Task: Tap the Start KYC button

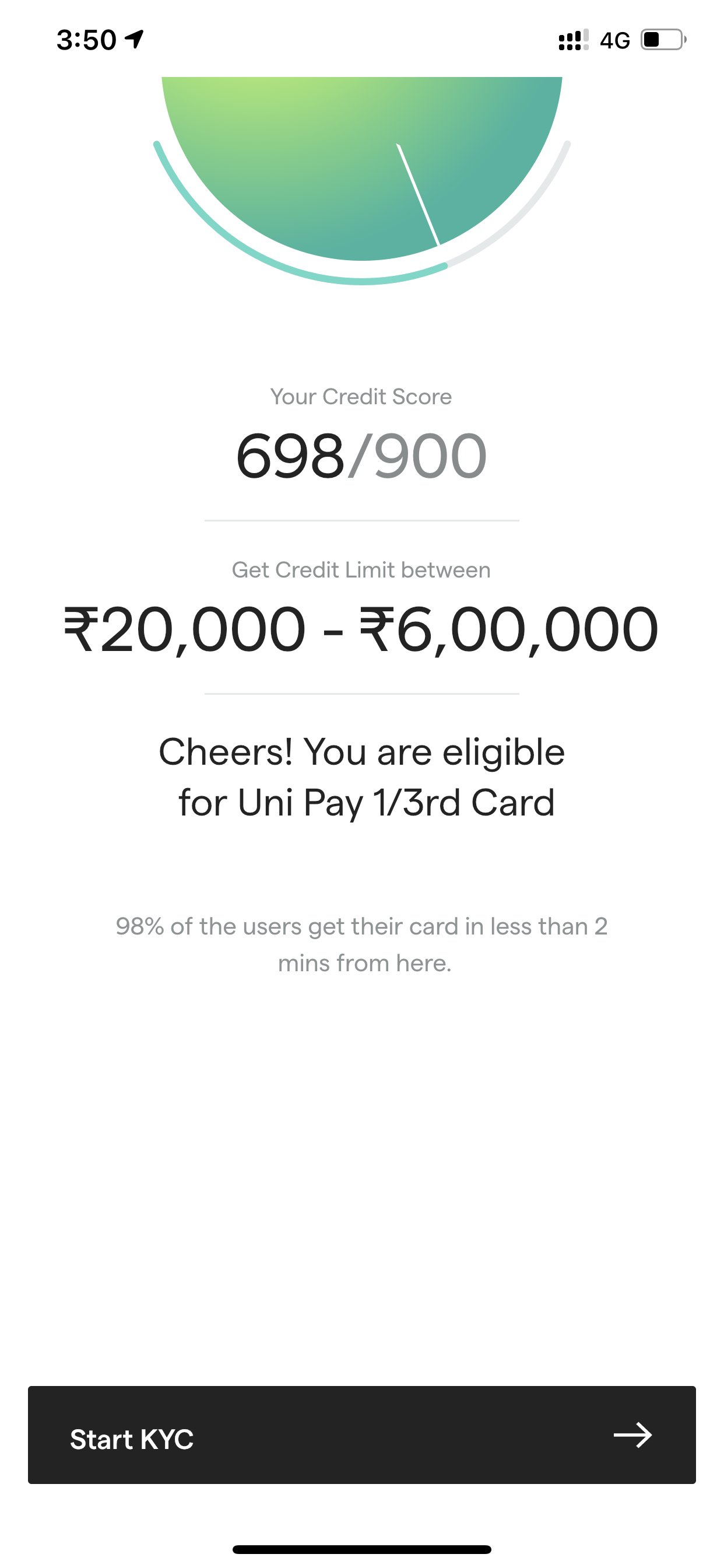Action: click(361, 1434)
